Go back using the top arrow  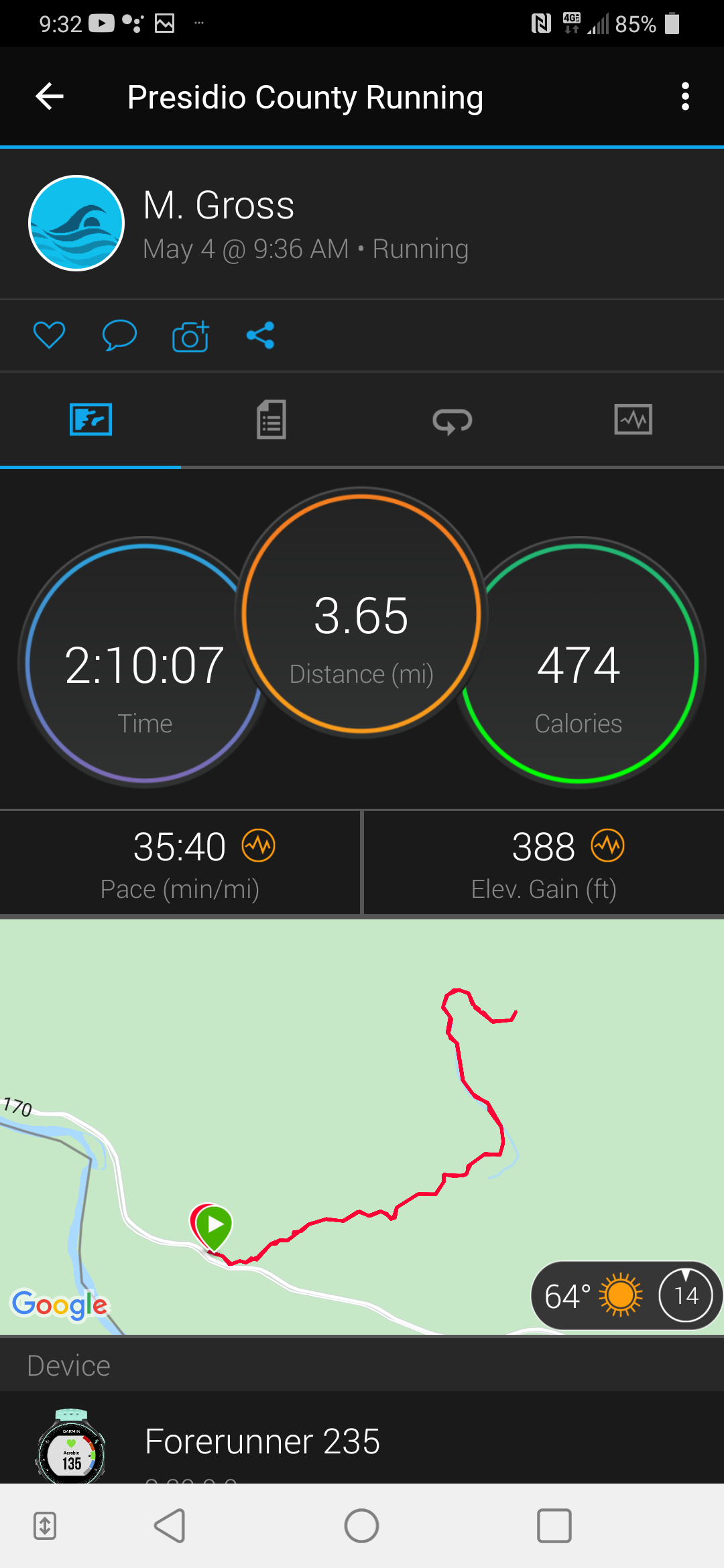point(50,96)
